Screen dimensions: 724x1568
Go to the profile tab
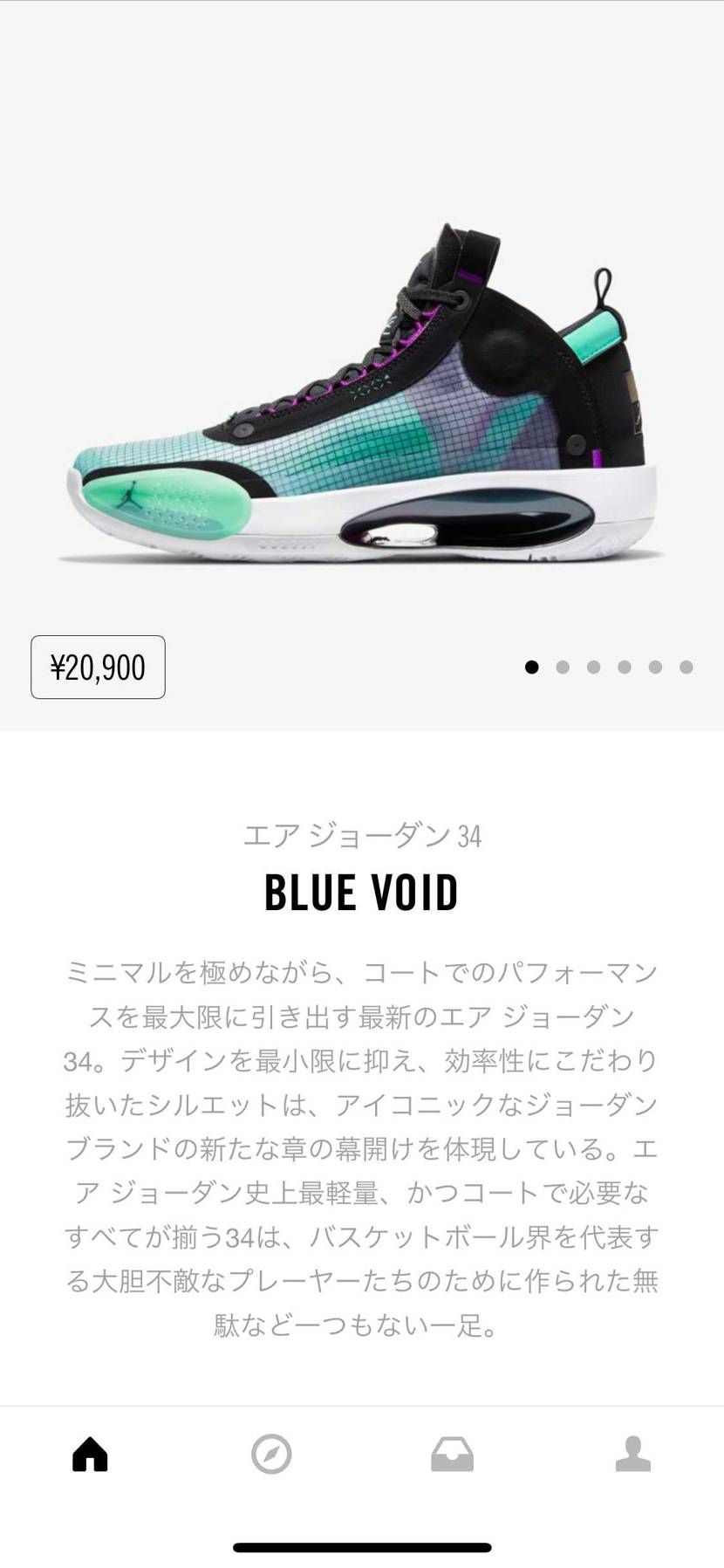[633, 1454]
